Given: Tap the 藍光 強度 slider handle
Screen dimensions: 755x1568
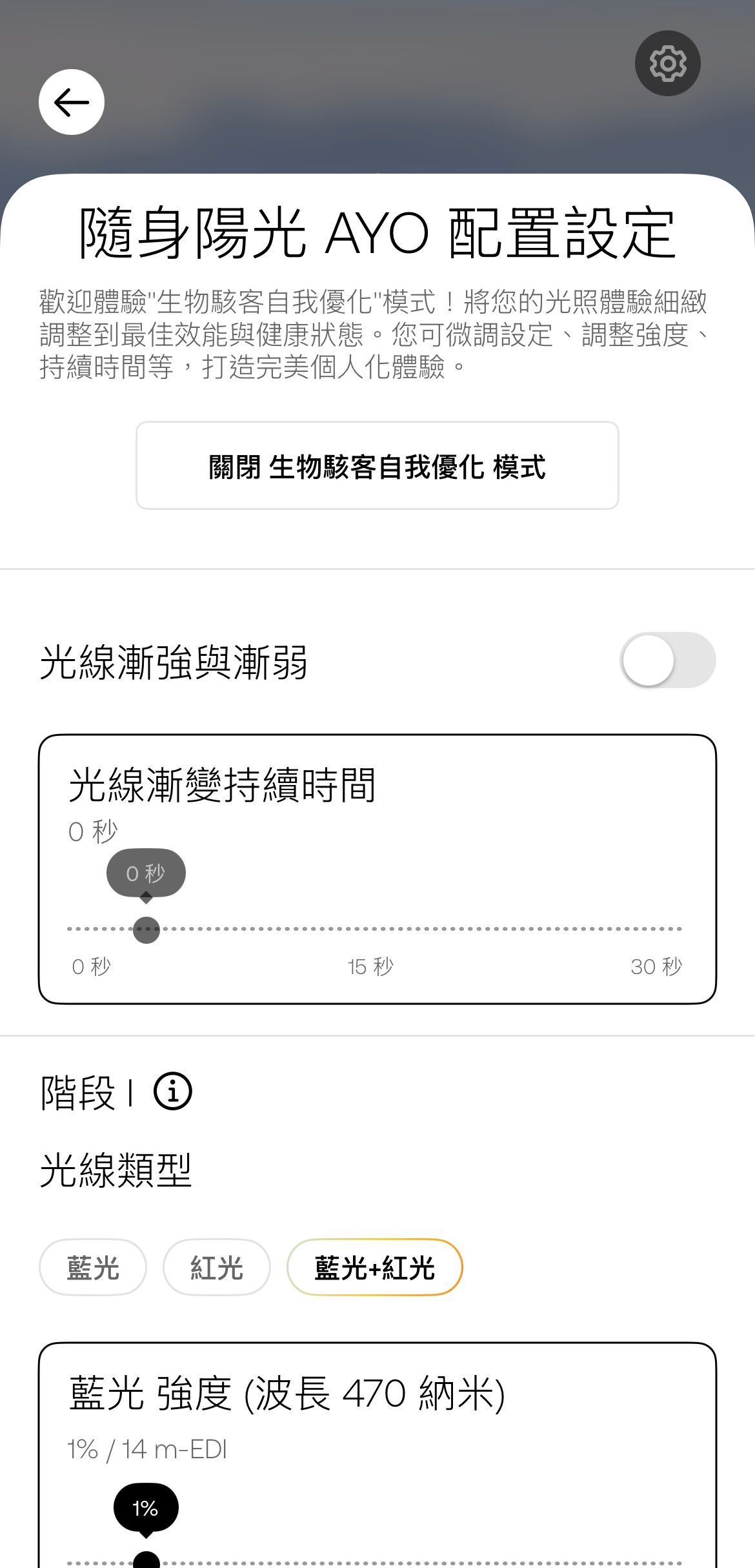Looking at the screenshot, I should click(146, 1561).
